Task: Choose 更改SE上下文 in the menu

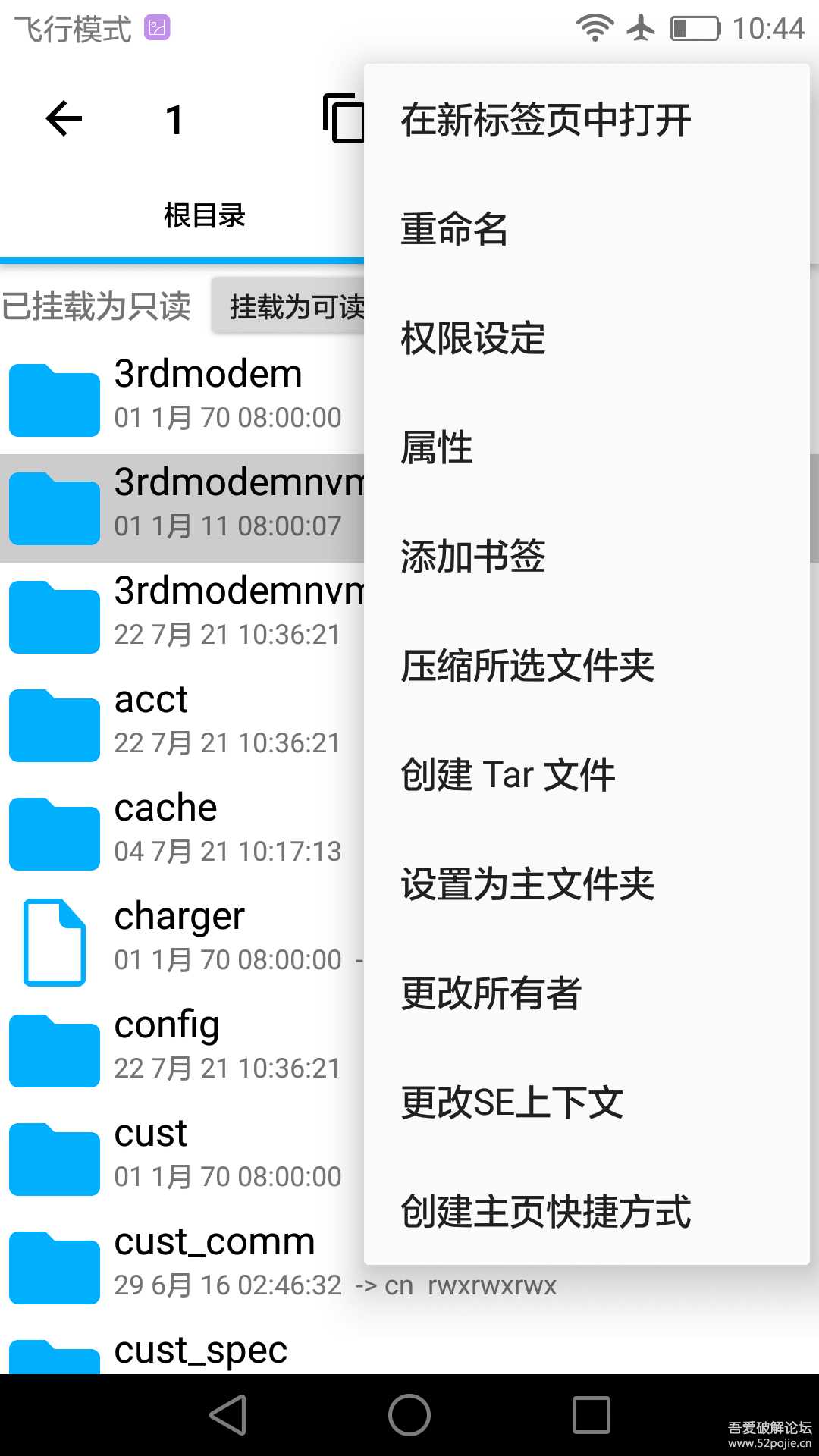Action: [x=510, y=1103]
